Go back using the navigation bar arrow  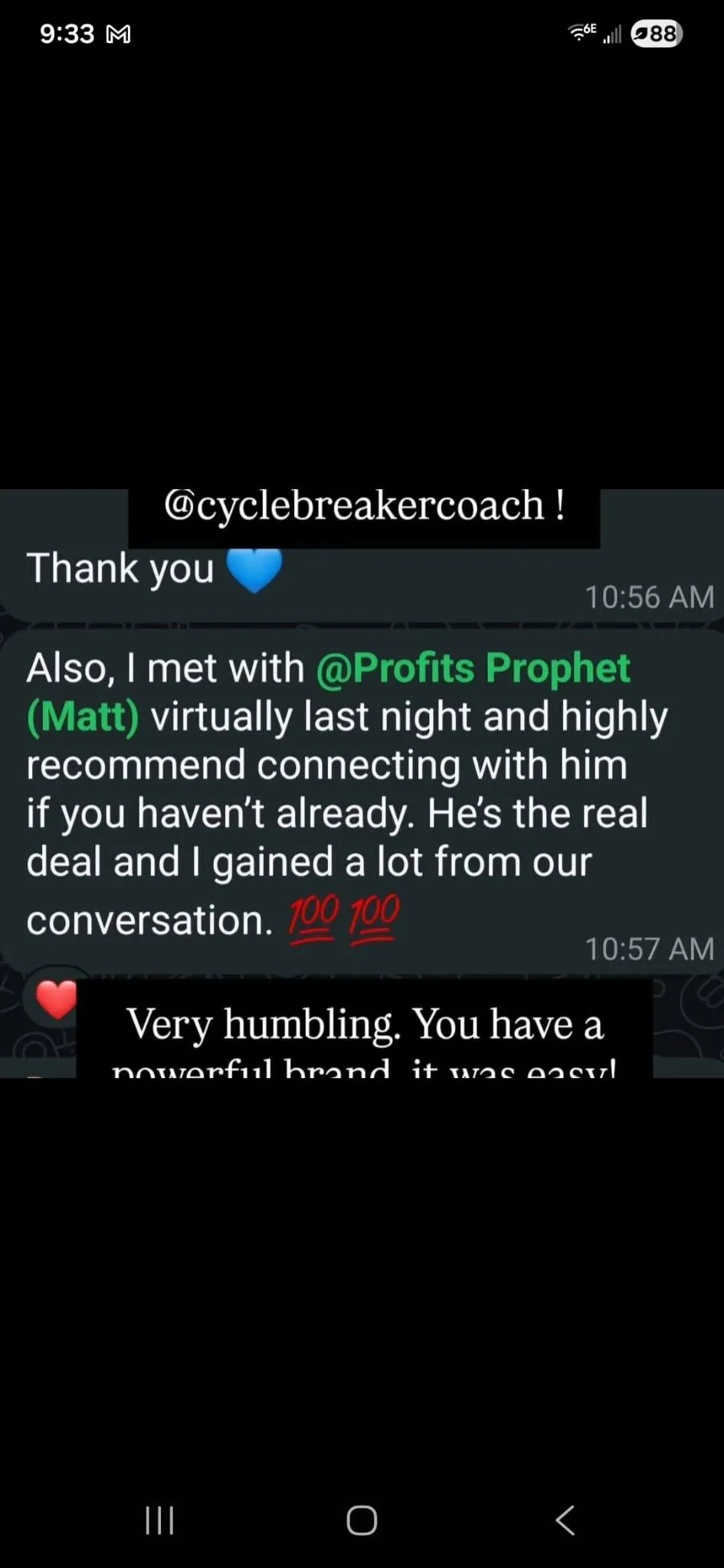[565, 1520]
